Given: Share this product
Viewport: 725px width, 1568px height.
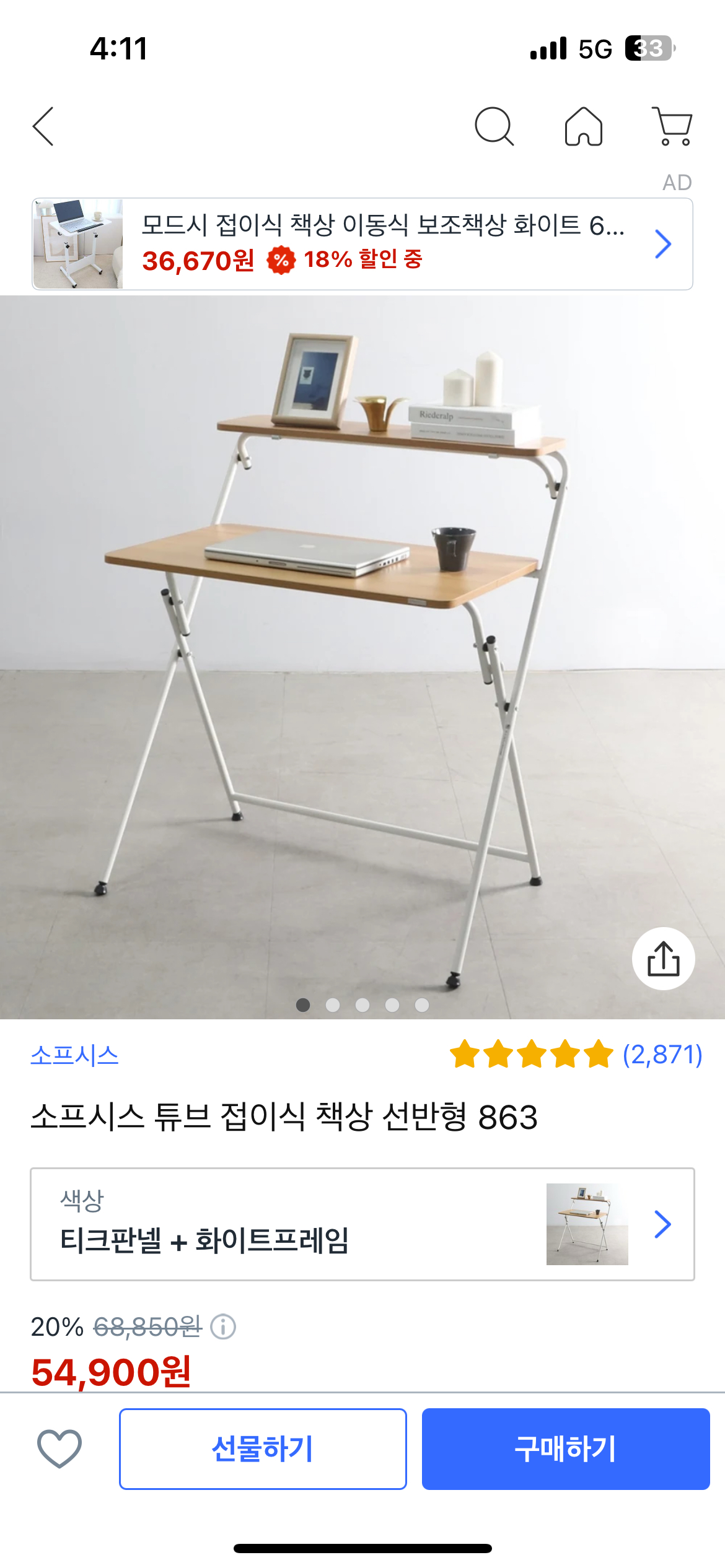Looking at the screenshot, I should (663, 958).
